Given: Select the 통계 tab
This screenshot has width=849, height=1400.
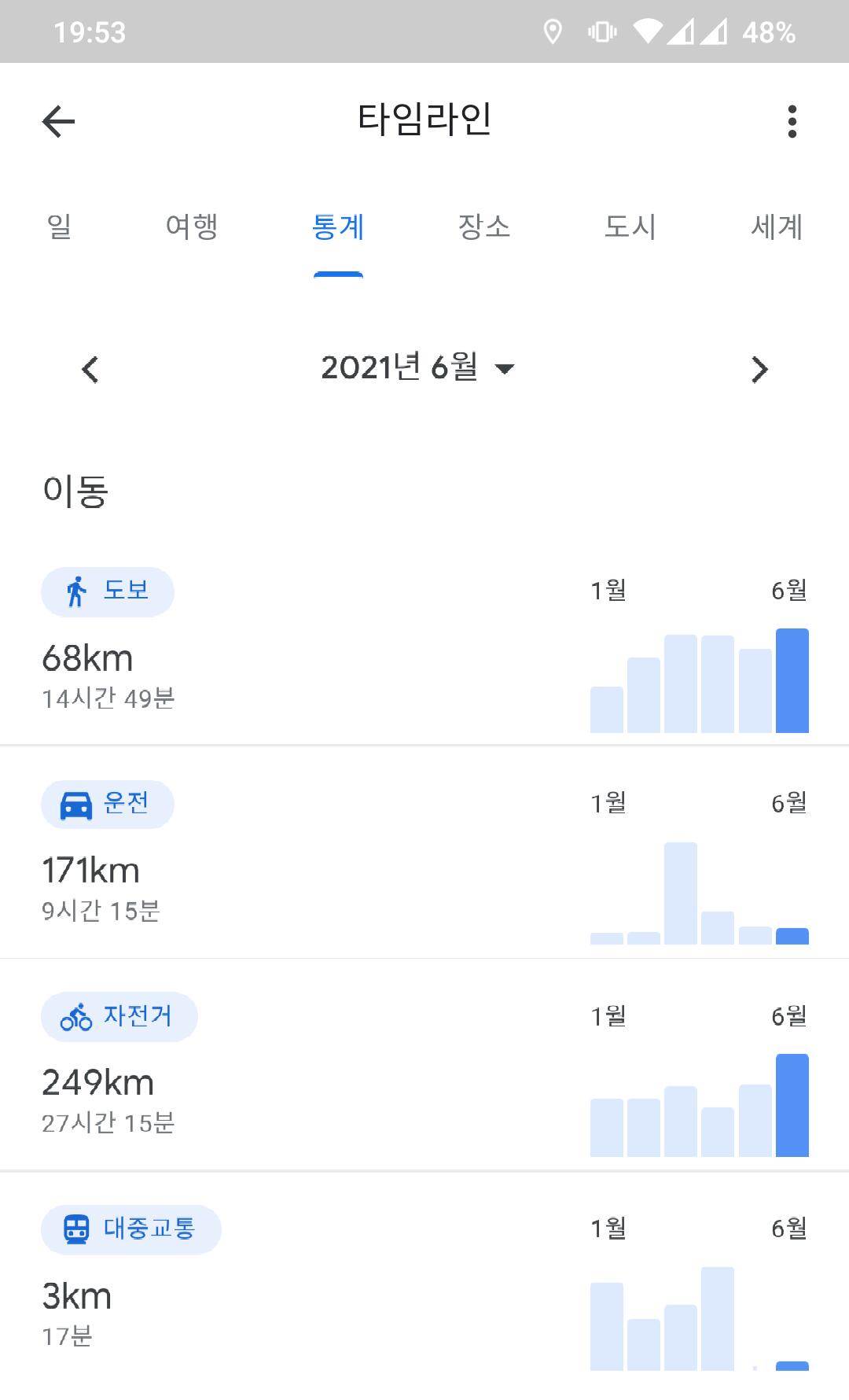Looking at the screenshot, I should (x=338, y=227).
